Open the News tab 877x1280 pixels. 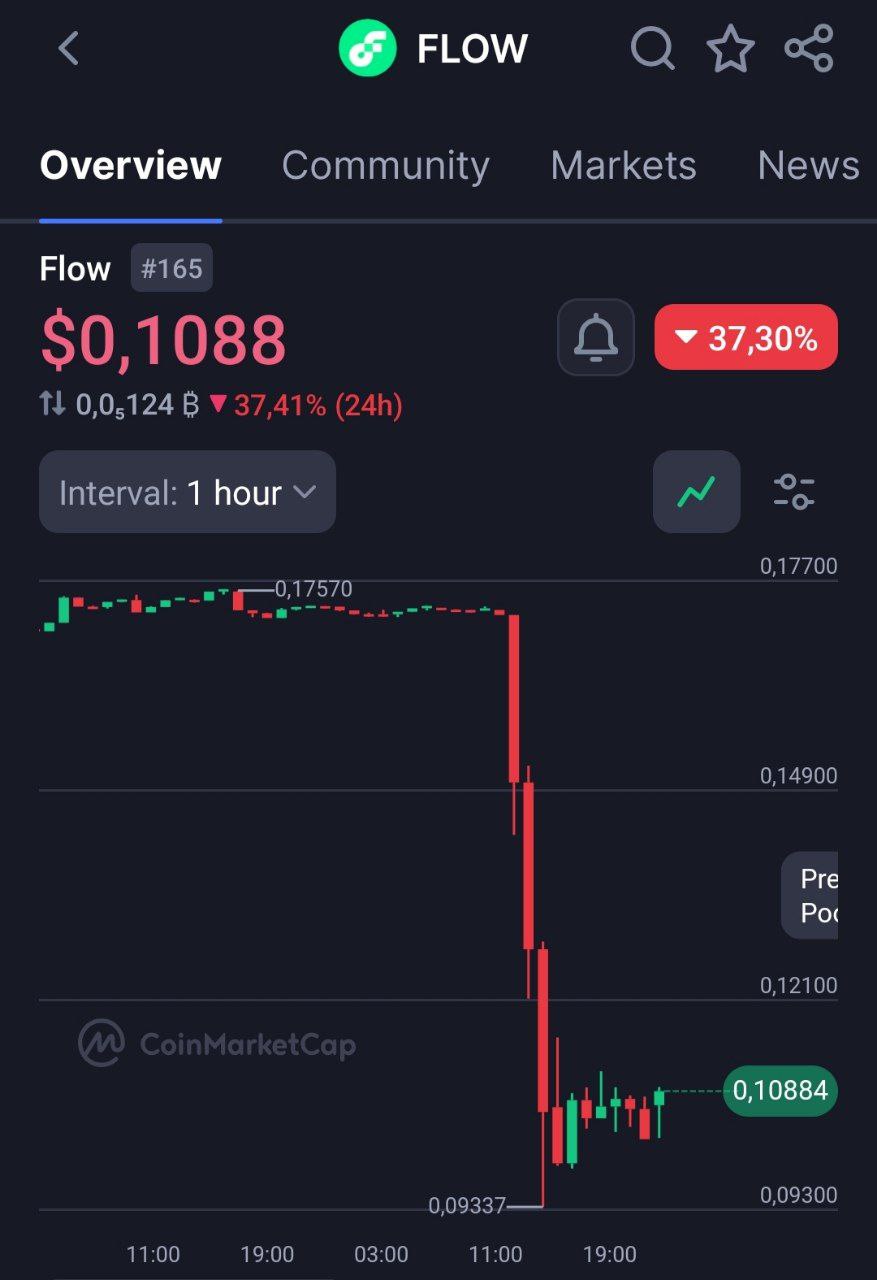pyautogui.click(x=808, y=165)
